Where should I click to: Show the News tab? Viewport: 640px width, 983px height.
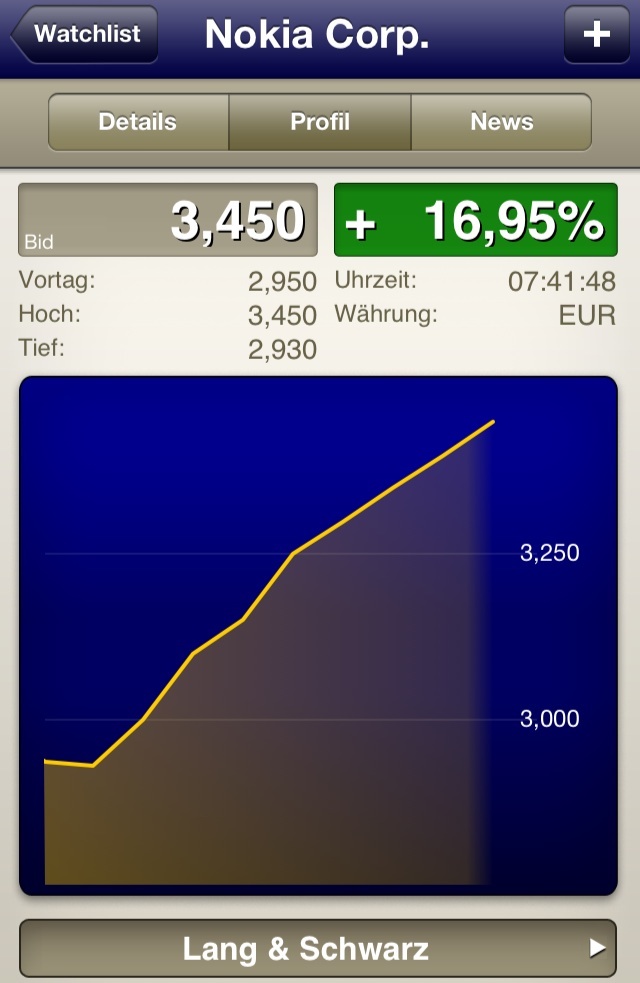[501, 122]
